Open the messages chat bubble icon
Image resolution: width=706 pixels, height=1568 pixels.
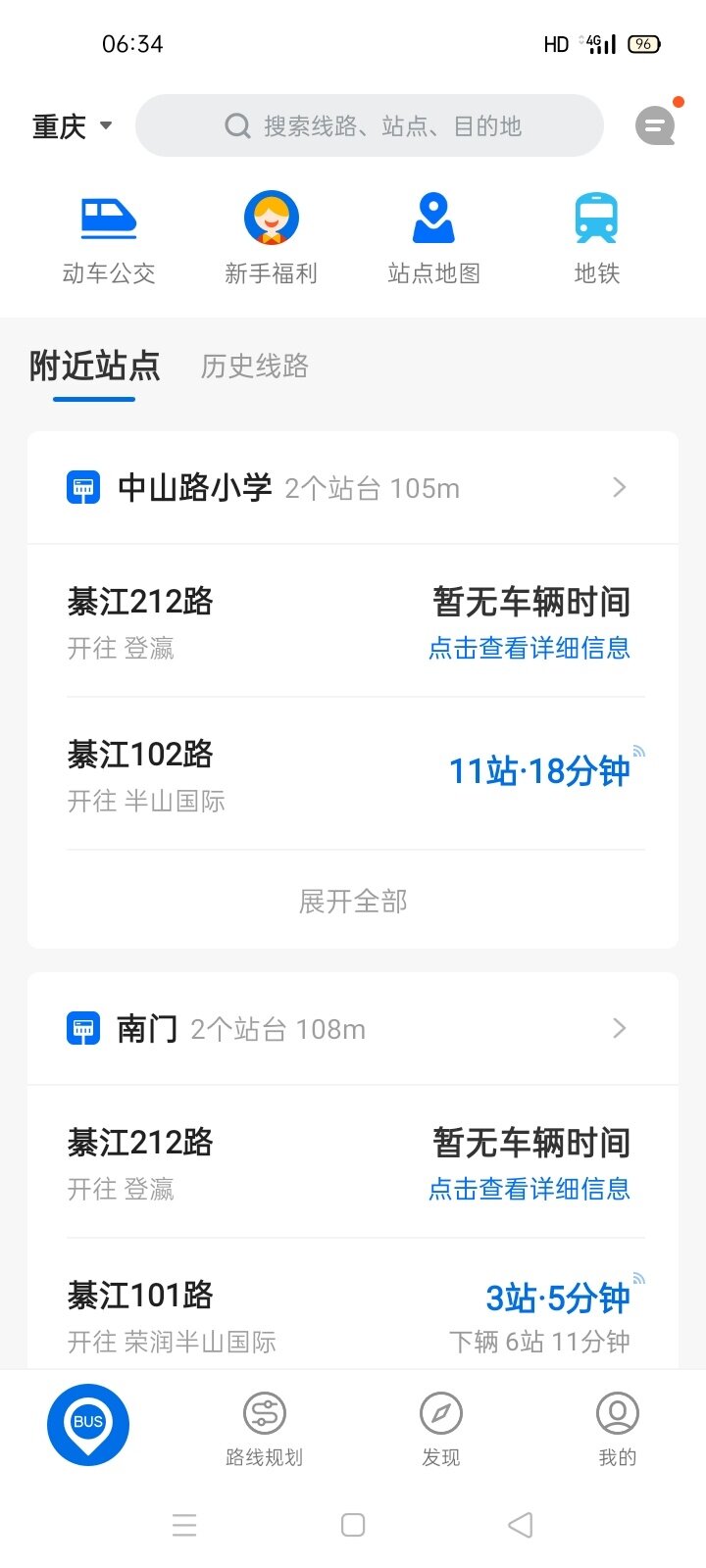(655, 125)
